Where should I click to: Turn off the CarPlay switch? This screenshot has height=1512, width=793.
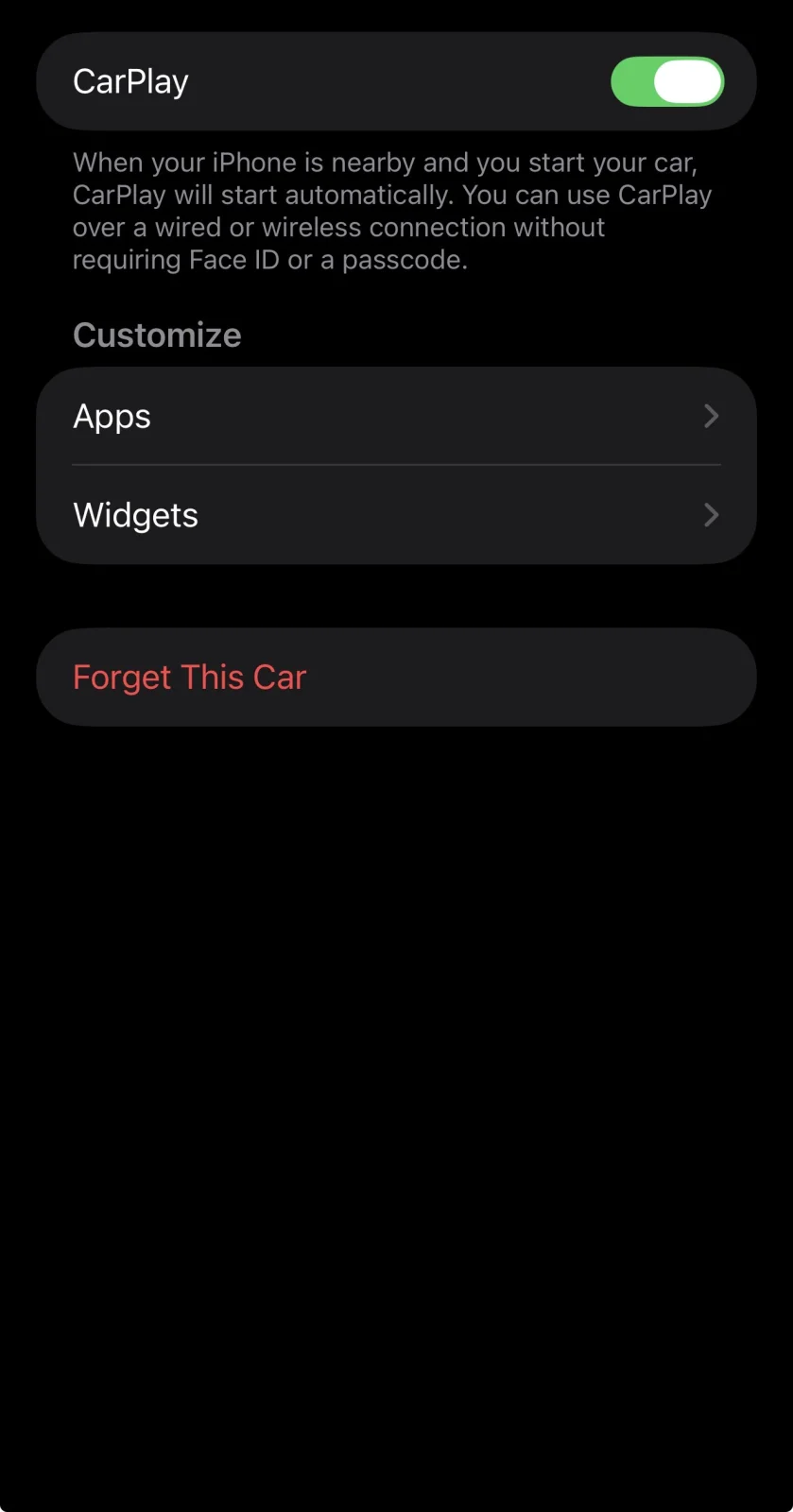point(667,82)
